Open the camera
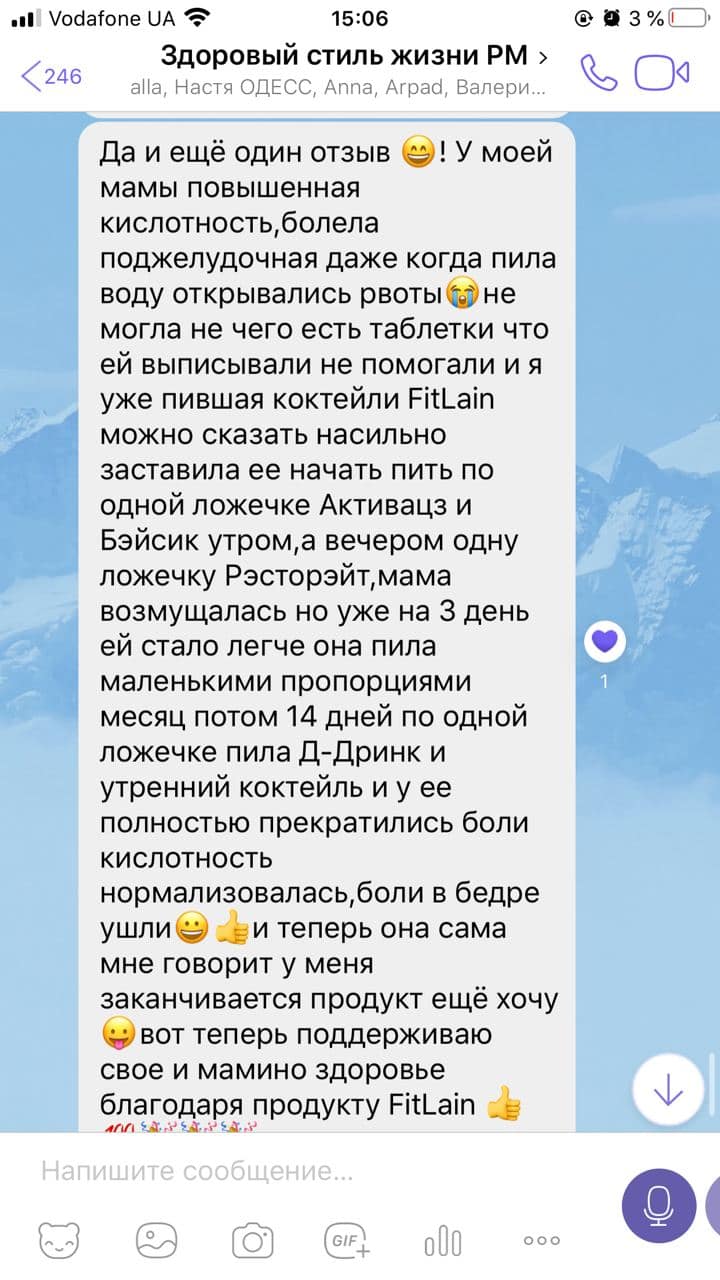The image size is (720, 1280). [253, 1242]
